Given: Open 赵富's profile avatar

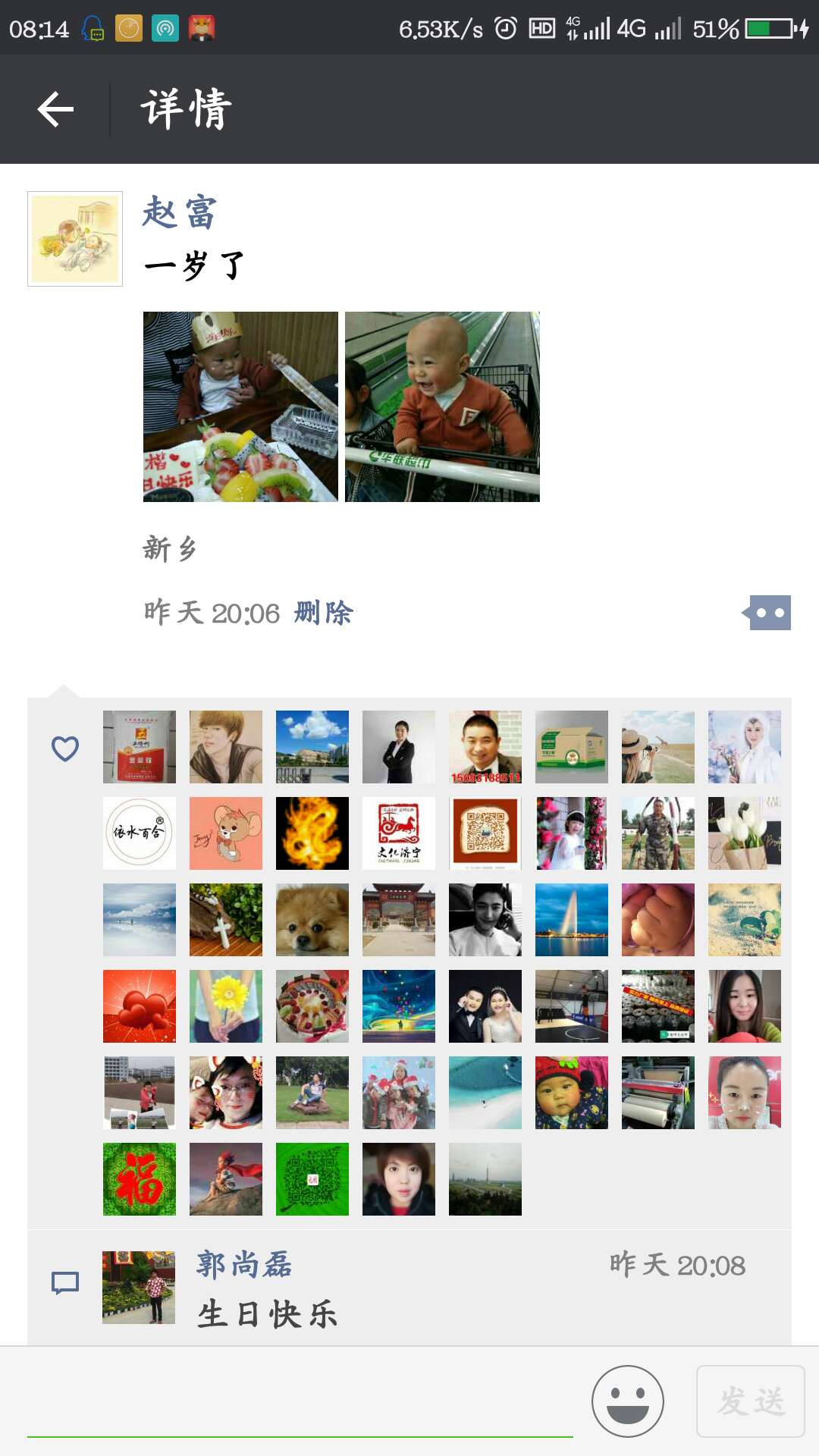Looking at the screenshot, I should (75, 239).
